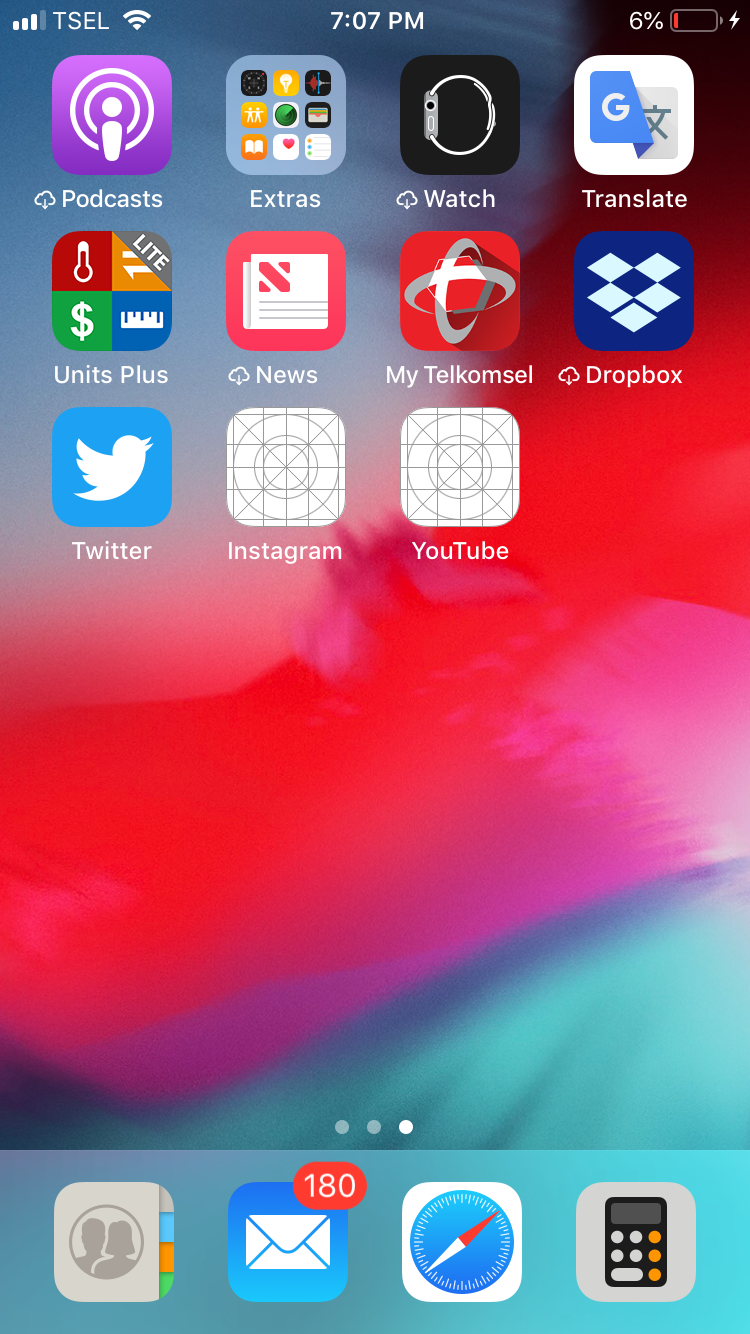Launch Safari browser from the dock
Image resolution: width=750 pixels, height=1334 pixels.
tap(462, 1242)
